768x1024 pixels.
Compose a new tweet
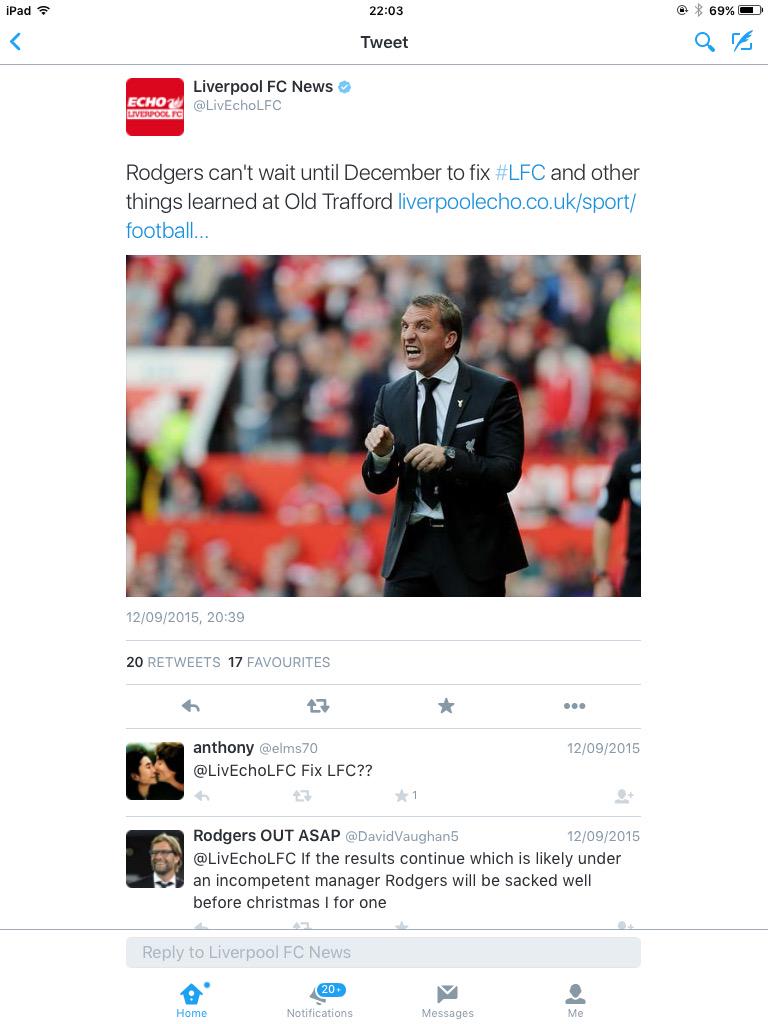[x=742, y=42]
